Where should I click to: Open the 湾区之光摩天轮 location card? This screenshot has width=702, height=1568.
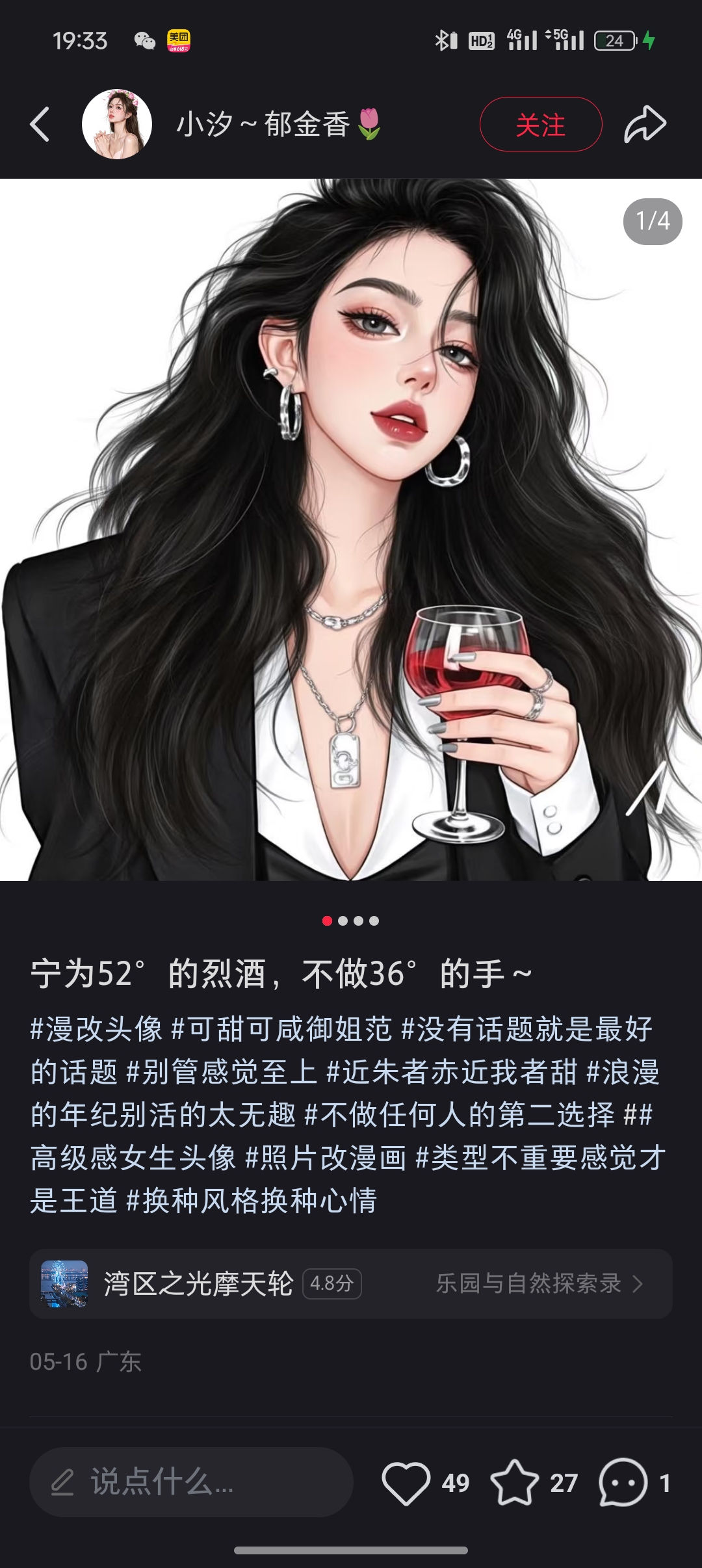tap(351, 1283)
